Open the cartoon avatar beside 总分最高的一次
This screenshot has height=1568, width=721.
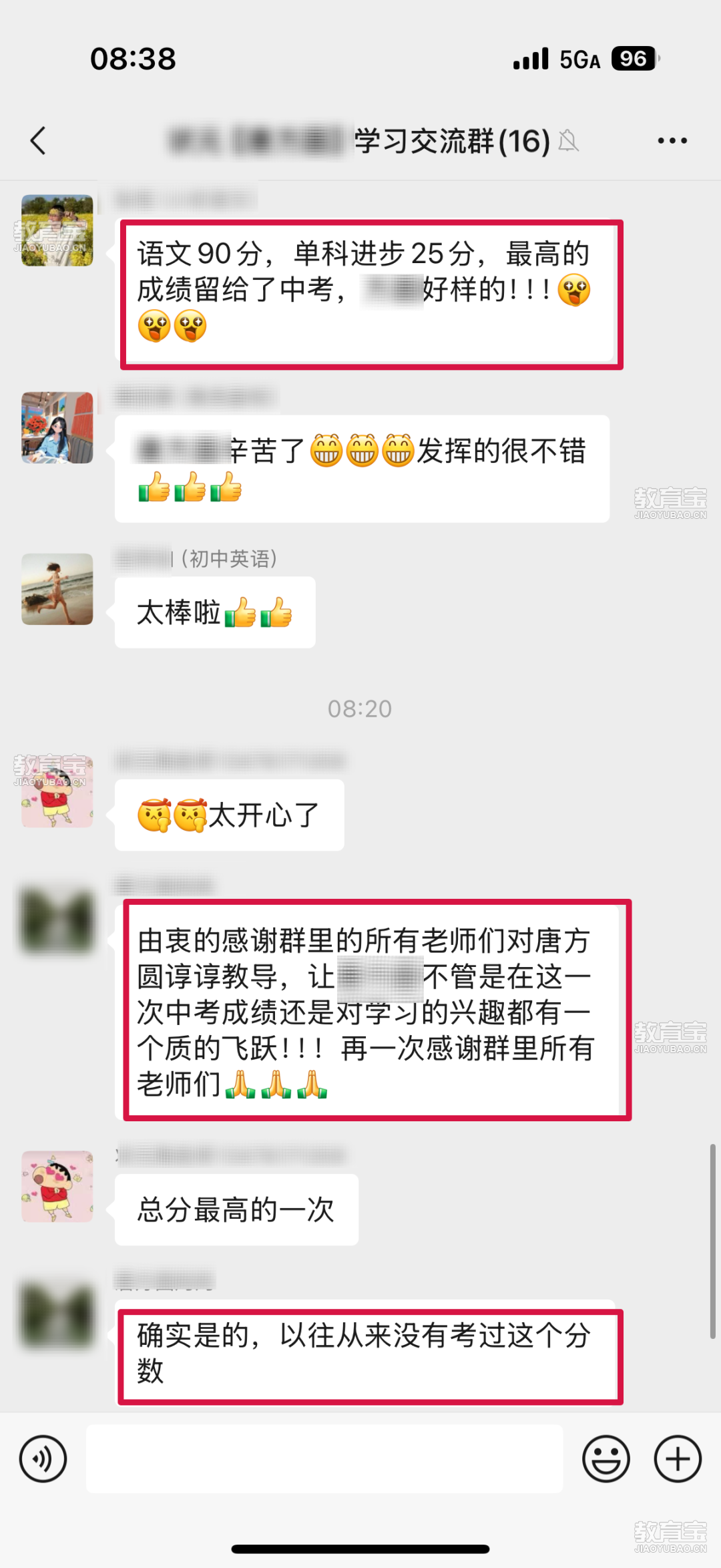57,1187
